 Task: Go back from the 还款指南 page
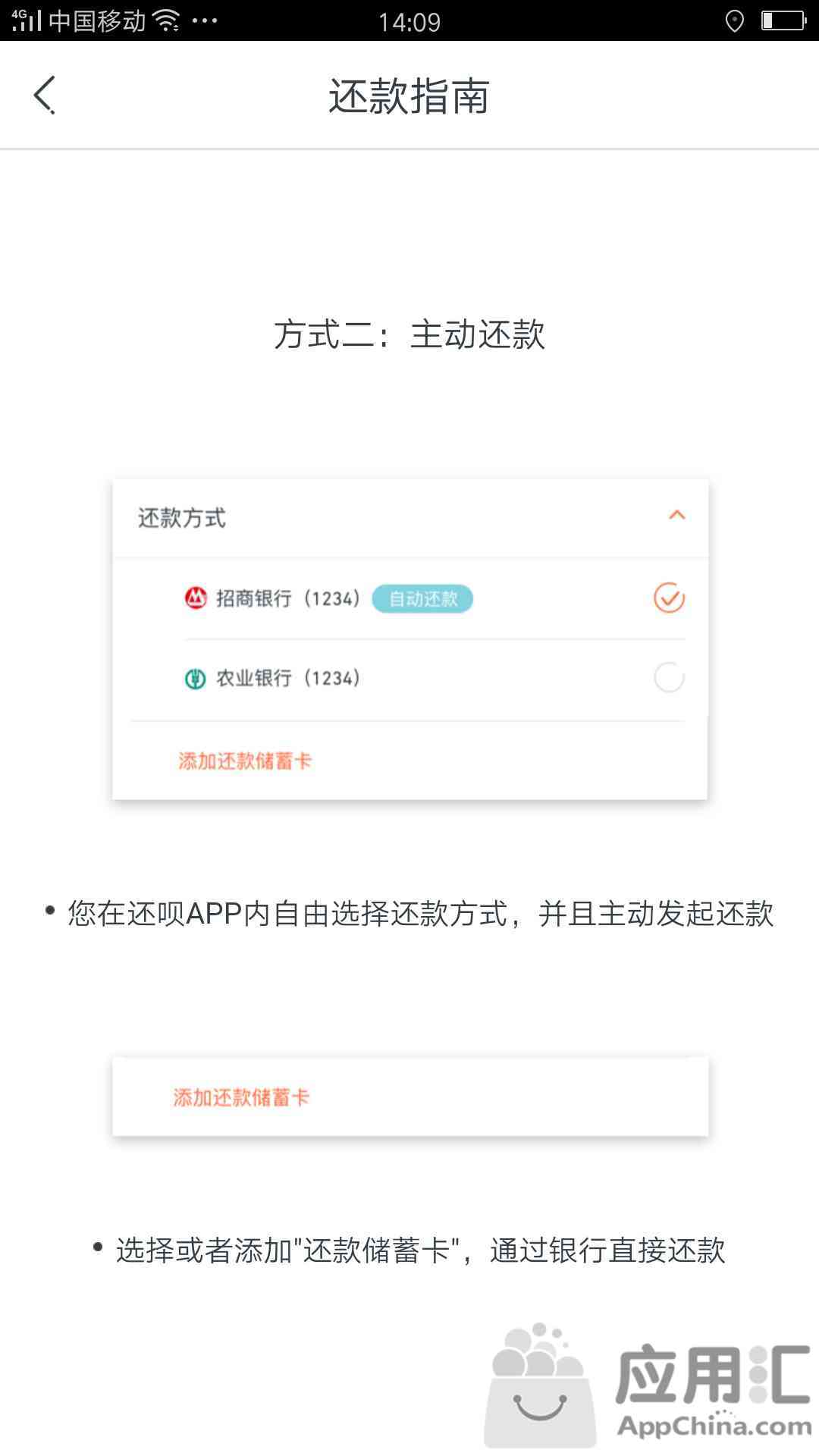(x=45, y=96)
